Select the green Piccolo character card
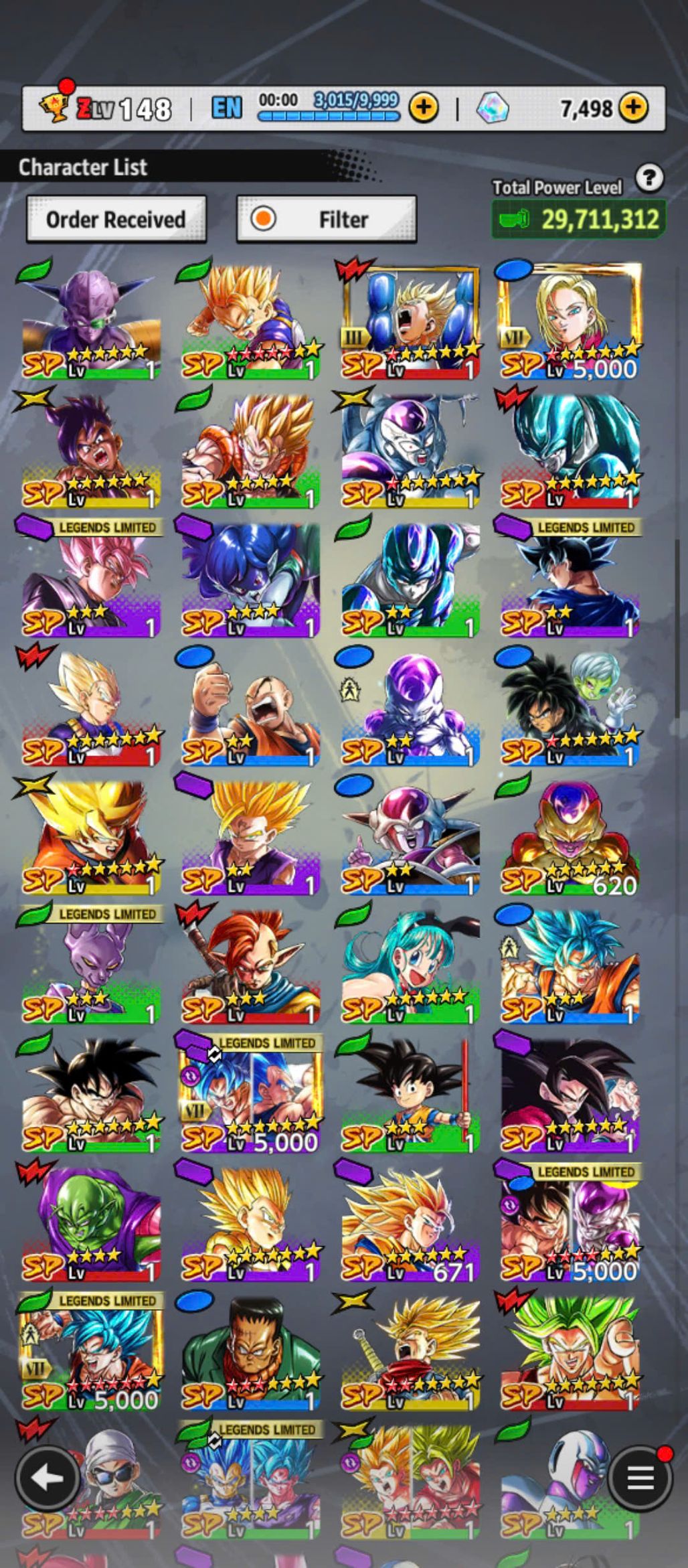The image size is (688, 1568). 91,1225
